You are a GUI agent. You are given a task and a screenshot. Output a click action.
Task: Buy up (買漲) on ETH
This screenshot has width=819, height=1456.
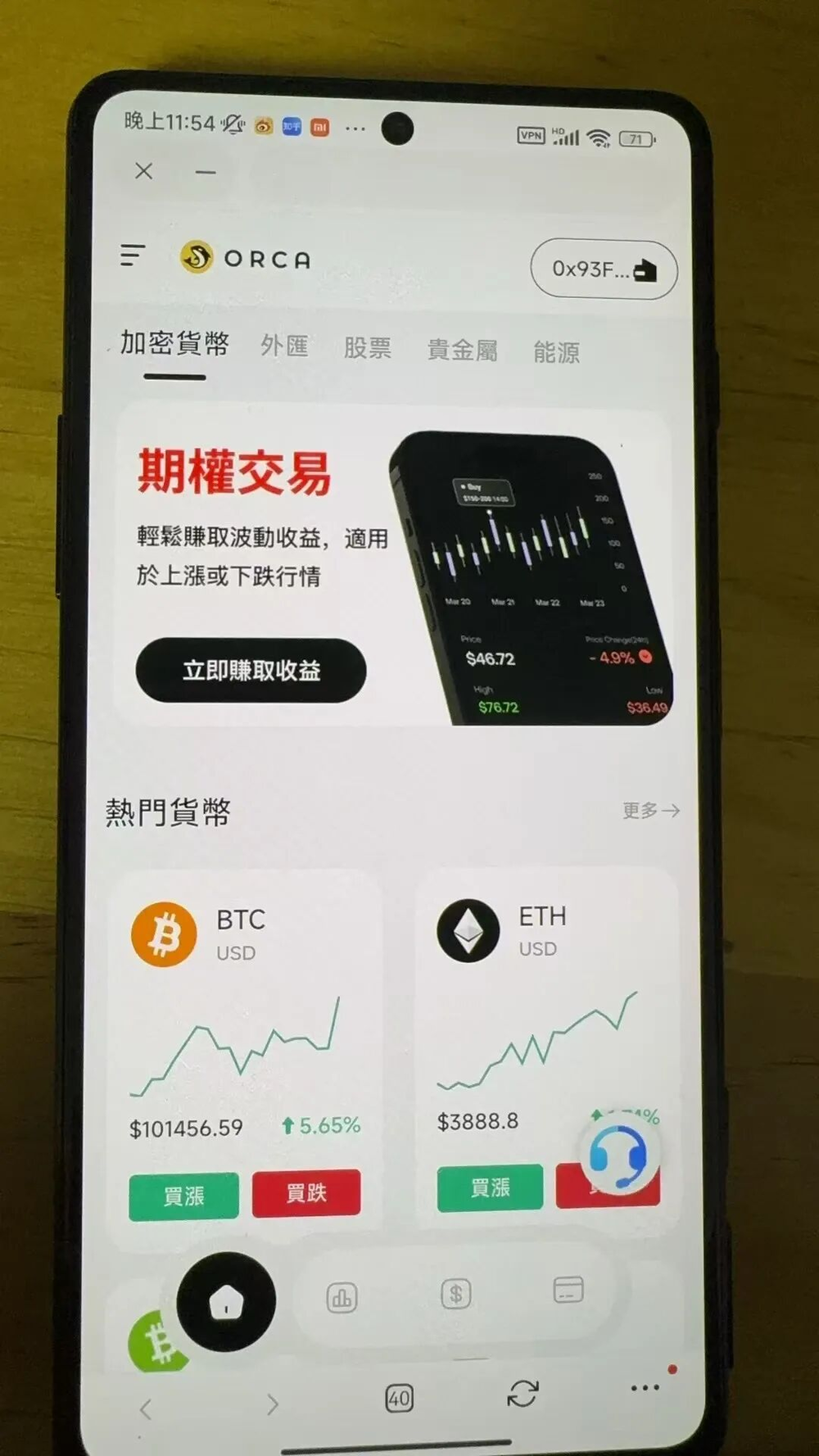click(490, 1187)
